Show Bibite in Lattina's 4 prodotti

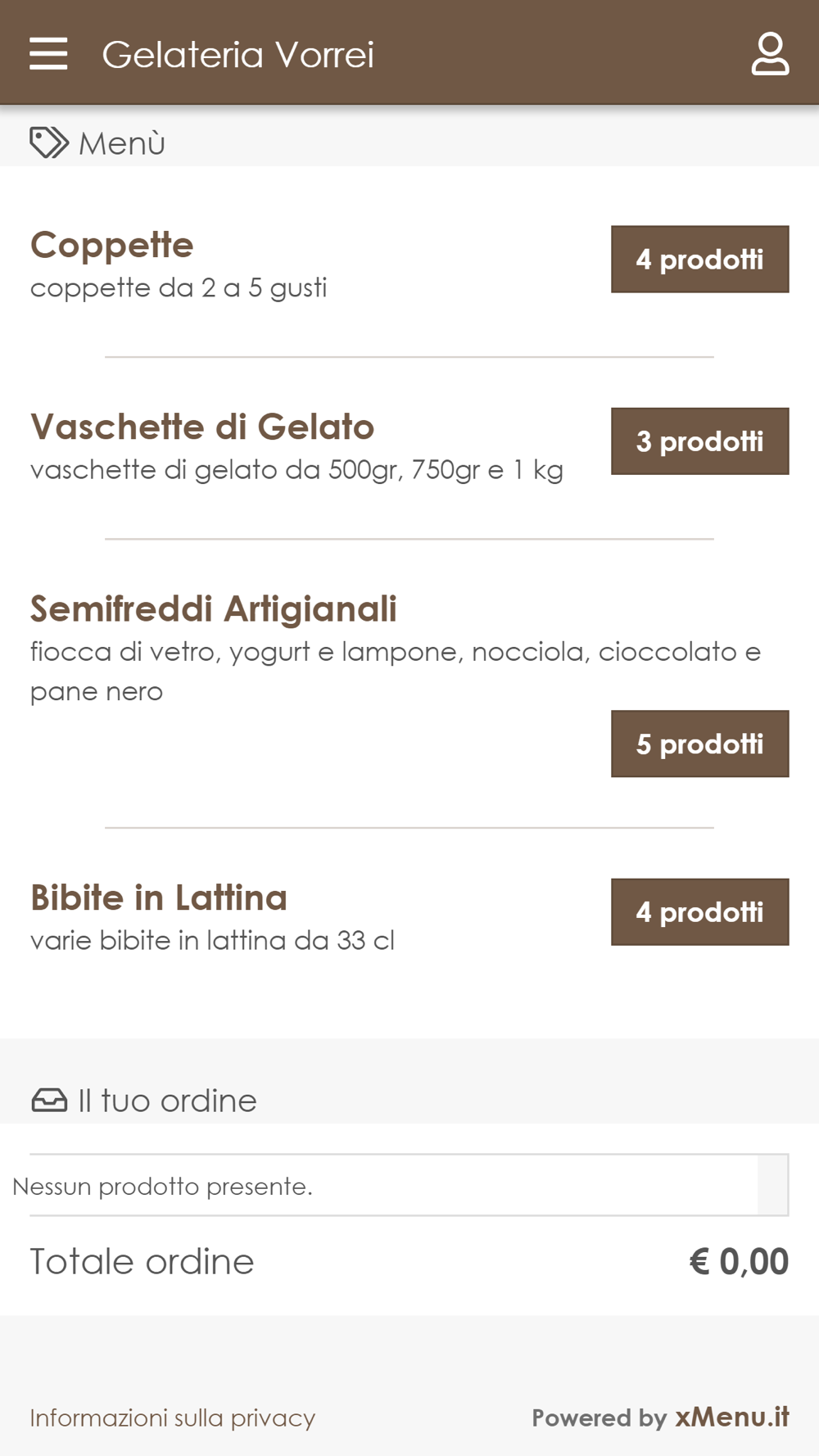[699, 912]
